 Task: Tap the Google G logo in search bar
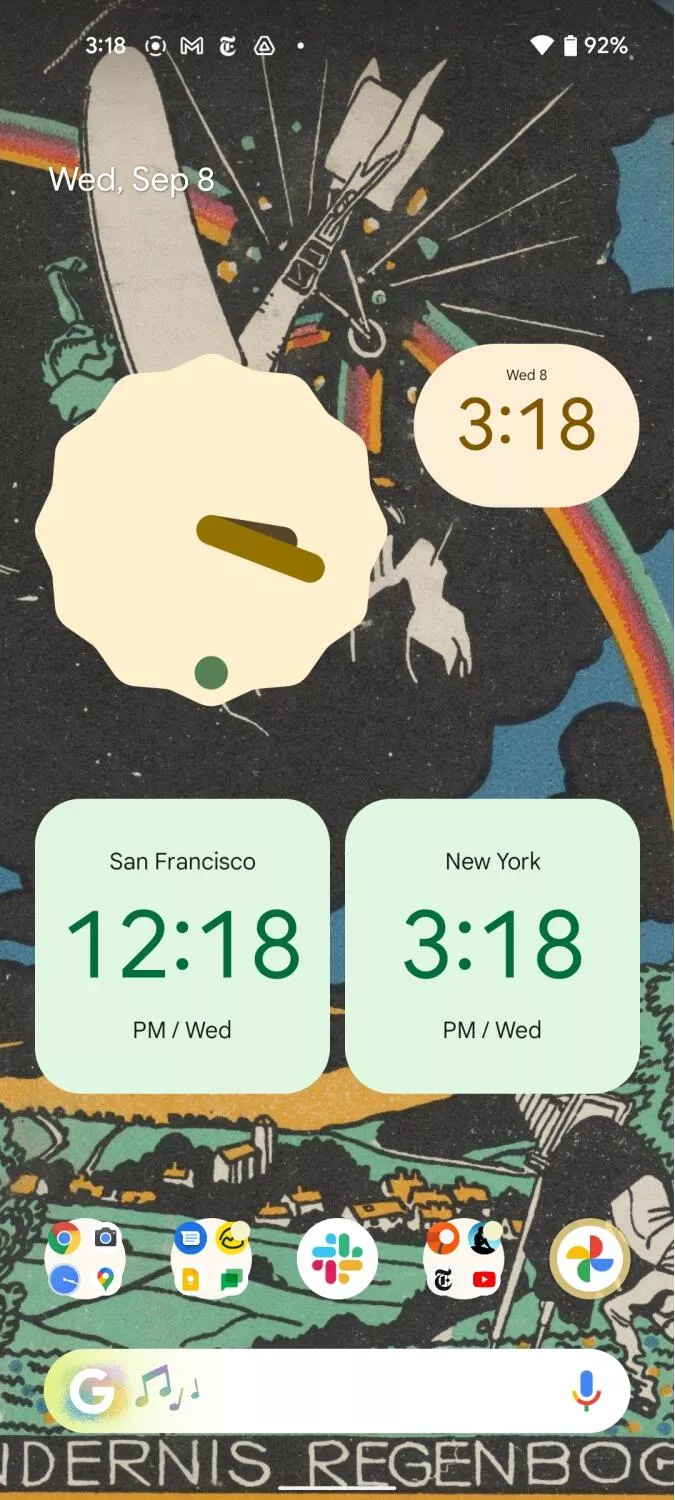[92, 1391]
